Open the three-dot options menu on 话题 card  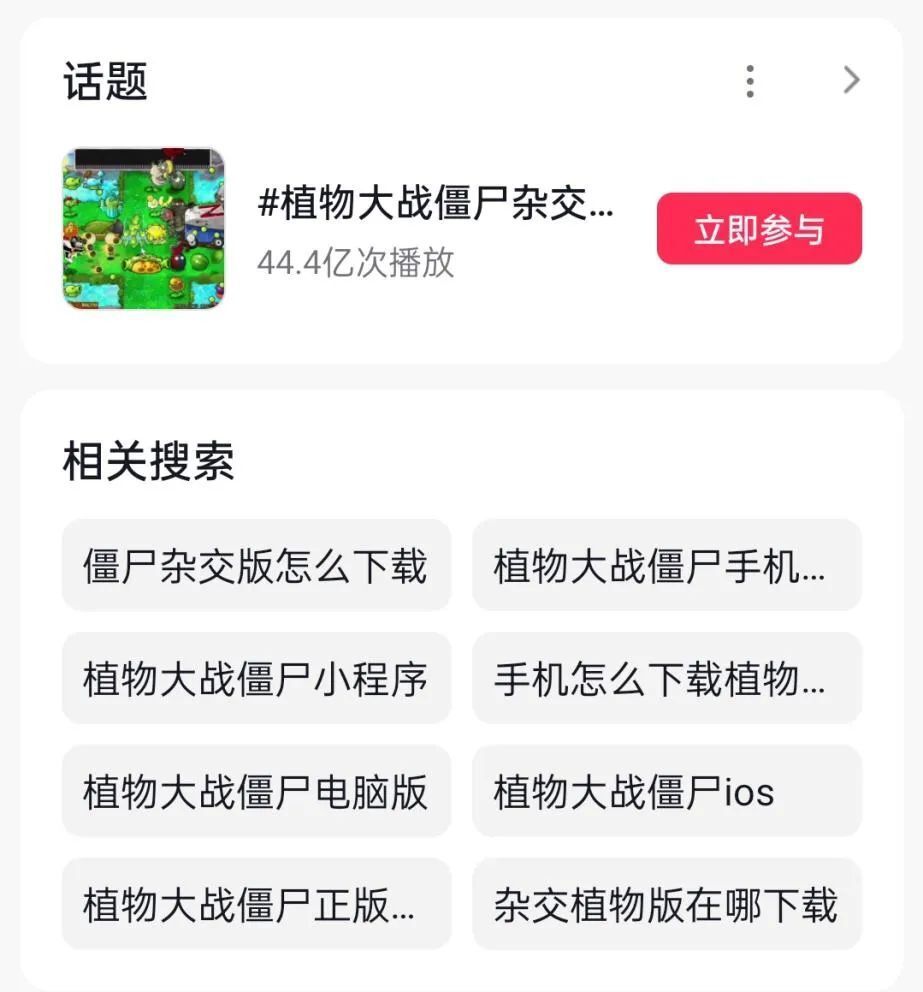click(748, 79)
